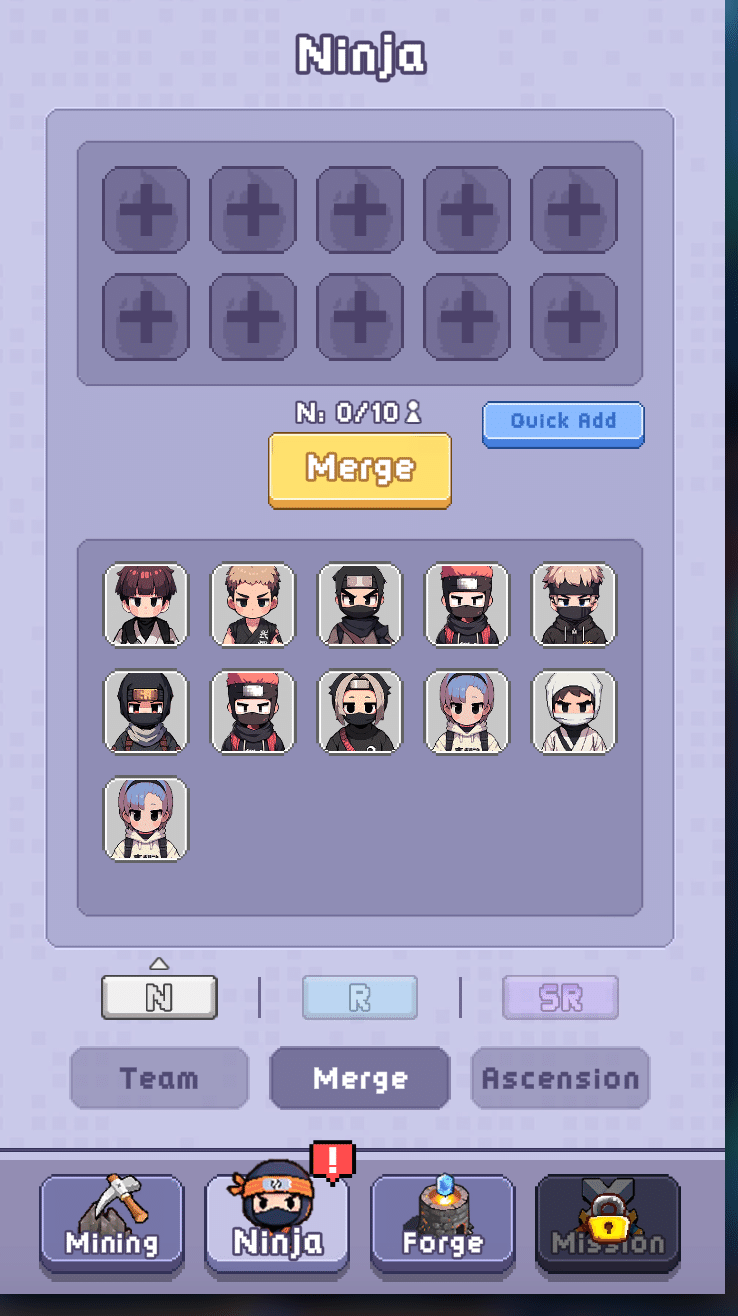Switch to the SR rarity filter

[560, 997]
